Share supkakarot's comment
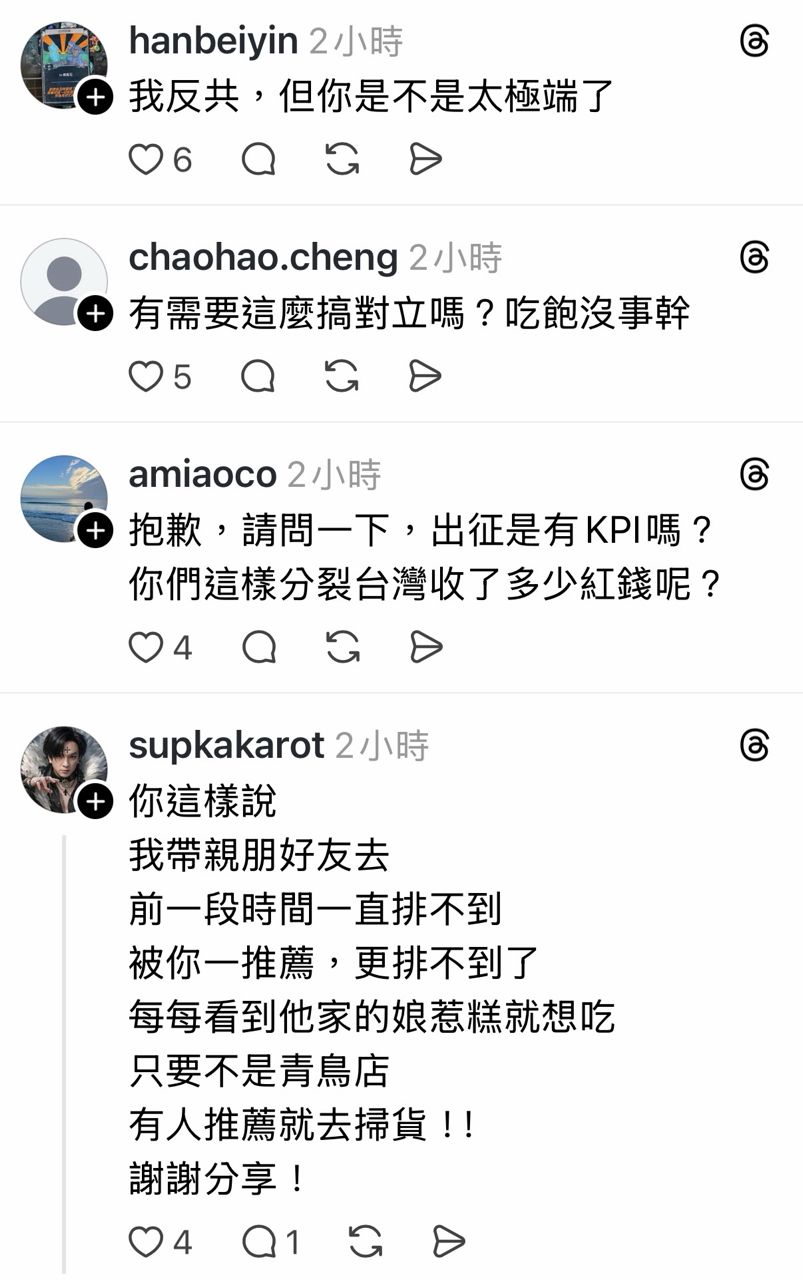The height and width of the screenshot is (1280, 803). tap(449, 1242)
